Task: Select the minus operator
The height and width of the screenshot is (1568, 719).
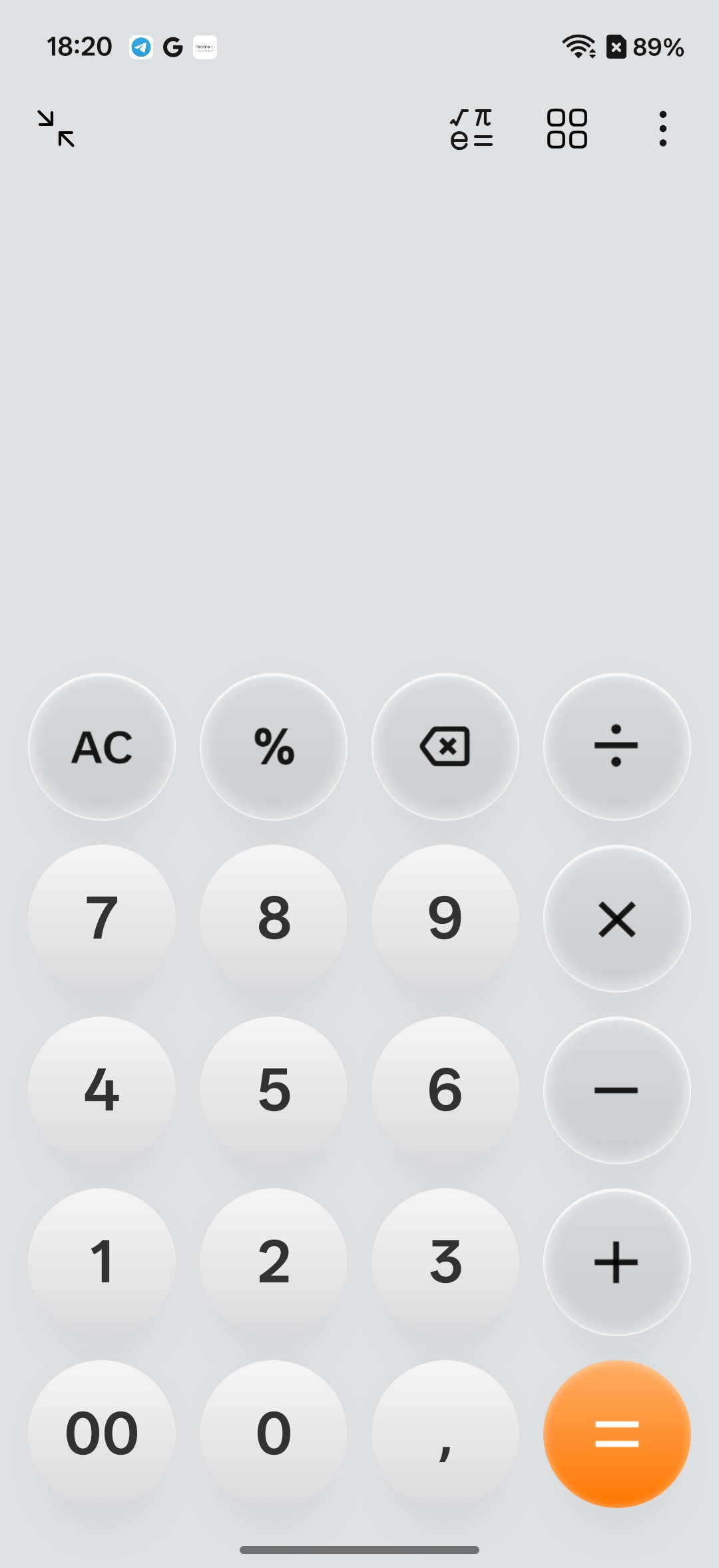Action: pos(616,1090)
